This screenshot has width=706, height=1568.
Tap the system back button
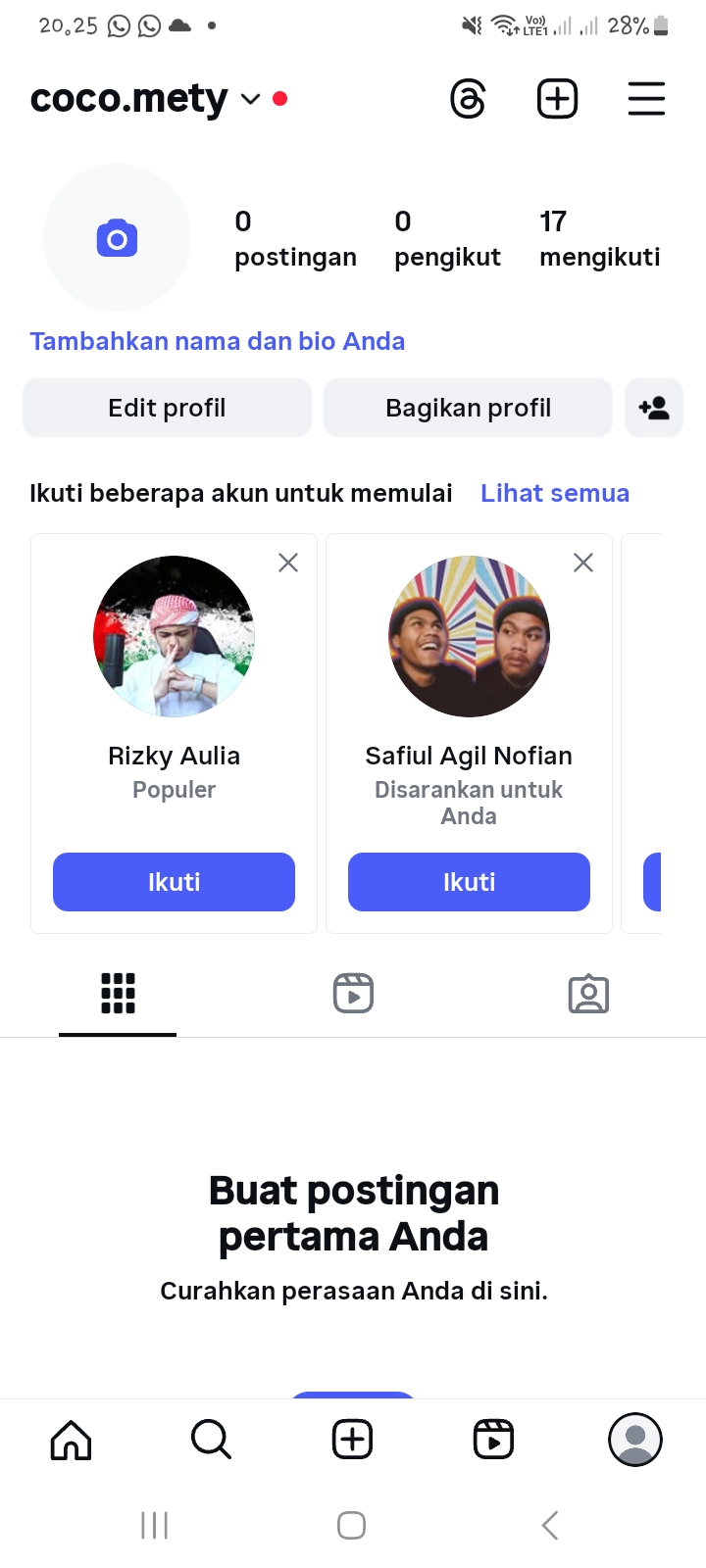pyautogui.click(x=550, y=1525)
